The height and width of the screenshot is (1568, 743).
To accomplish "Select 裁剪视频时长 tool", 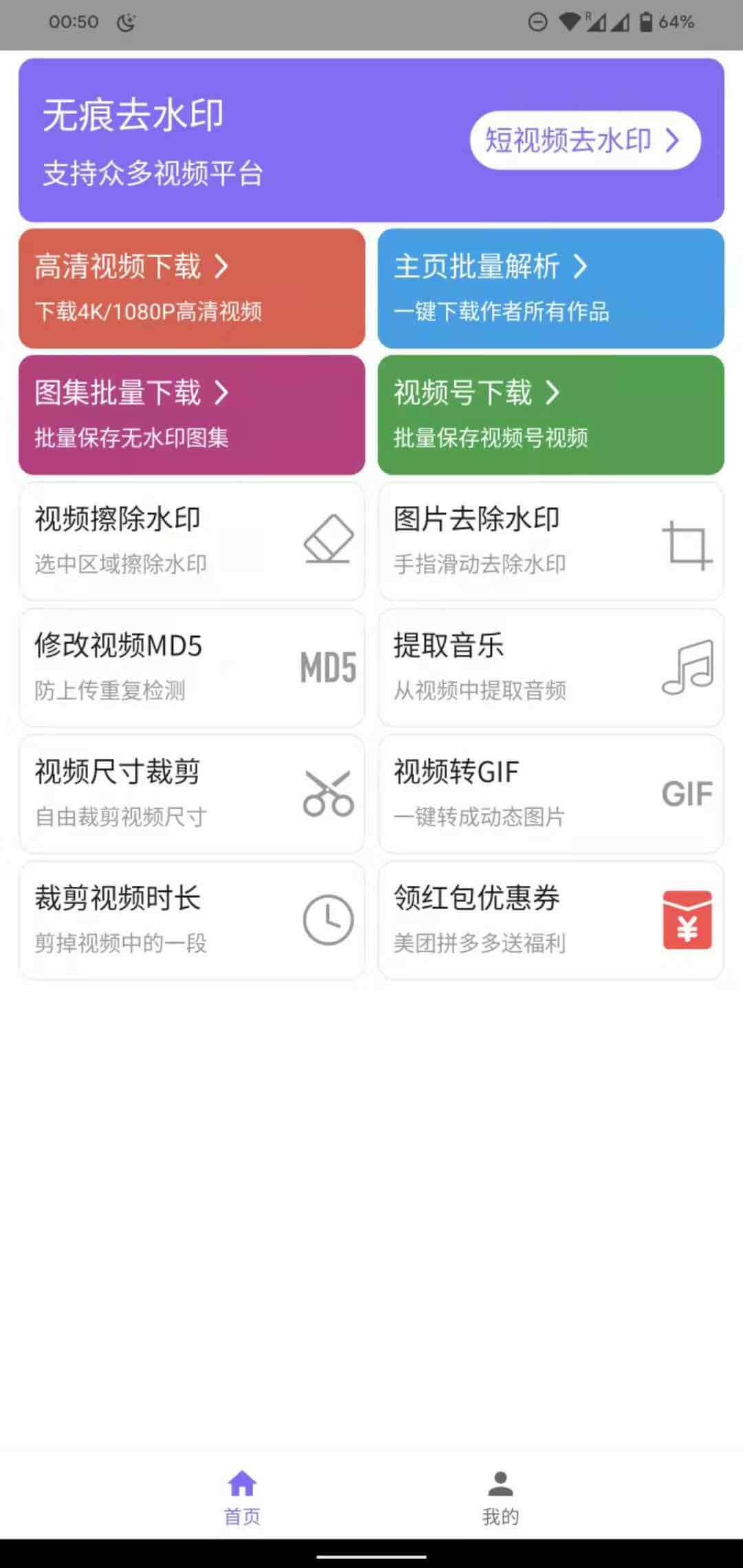I will (191, 920).
